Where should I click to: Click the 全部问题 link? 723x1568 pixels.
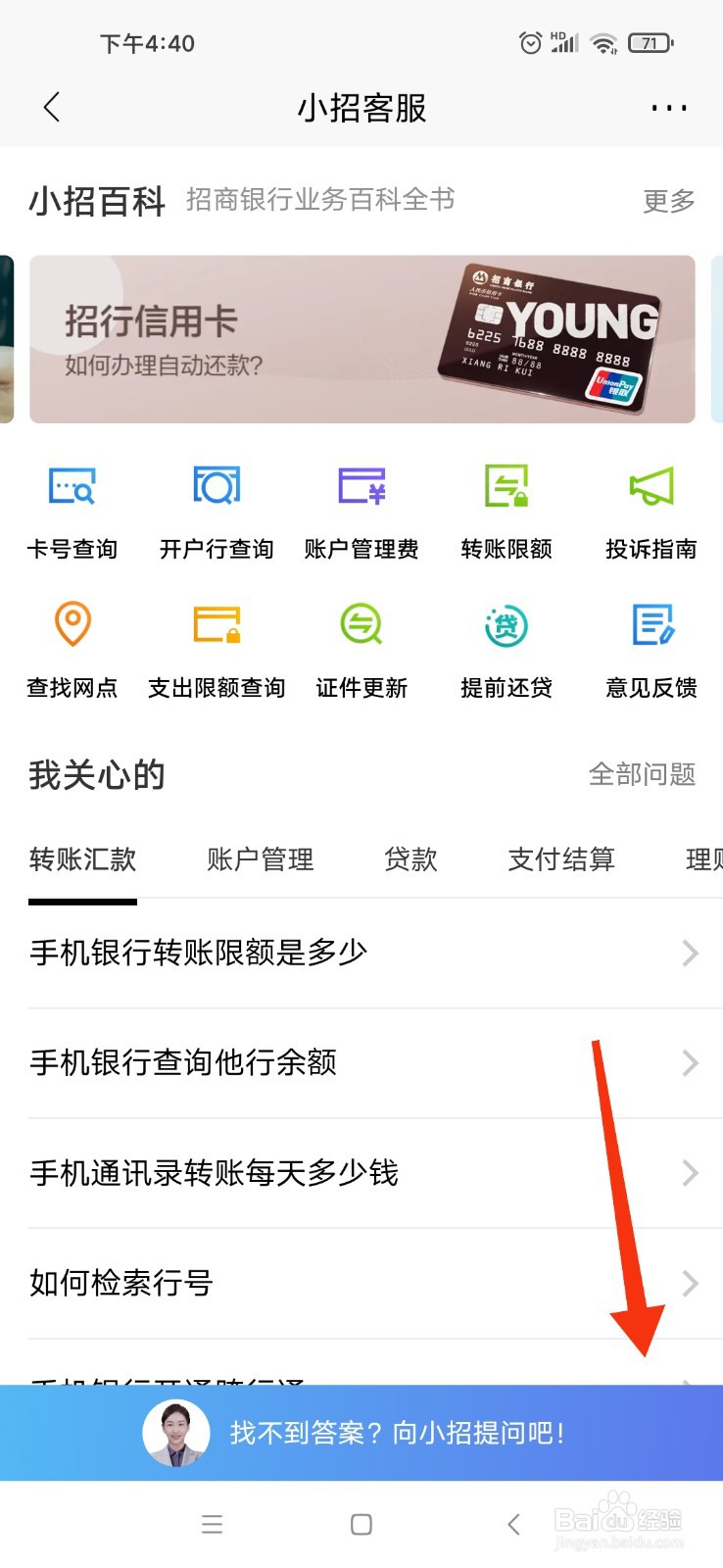643,775
